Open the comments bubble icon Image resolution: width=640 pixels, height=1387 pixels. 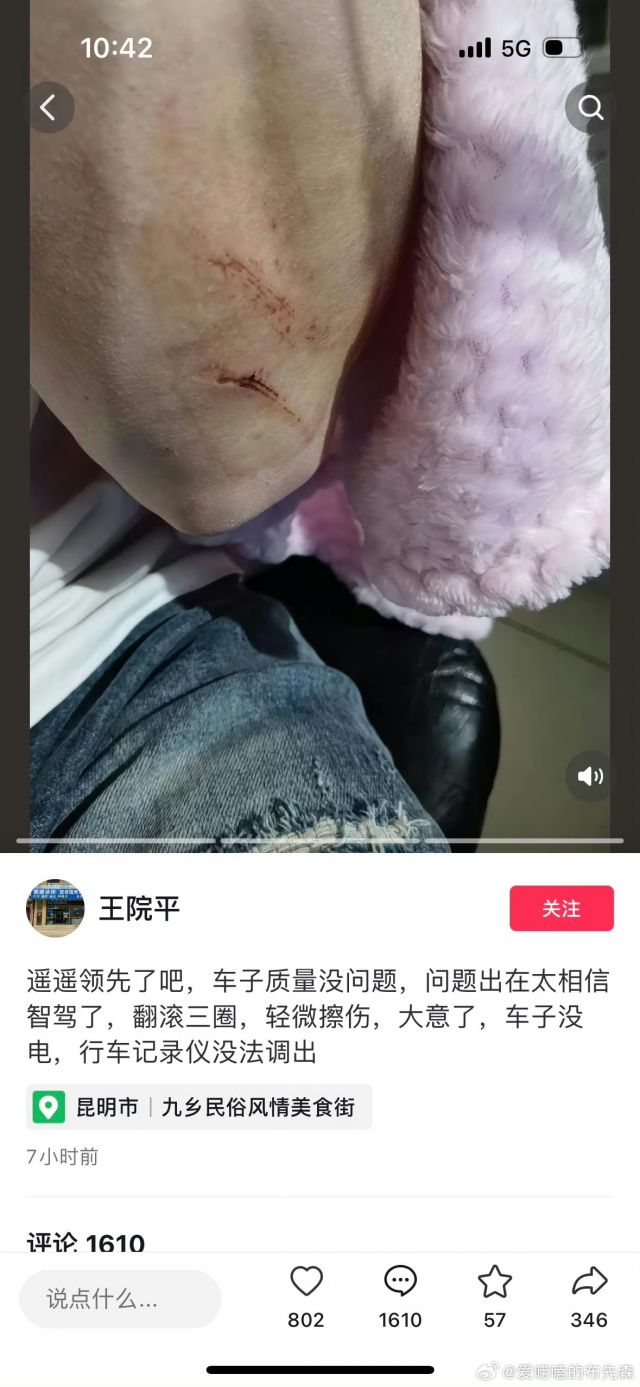coord(400,1282)
